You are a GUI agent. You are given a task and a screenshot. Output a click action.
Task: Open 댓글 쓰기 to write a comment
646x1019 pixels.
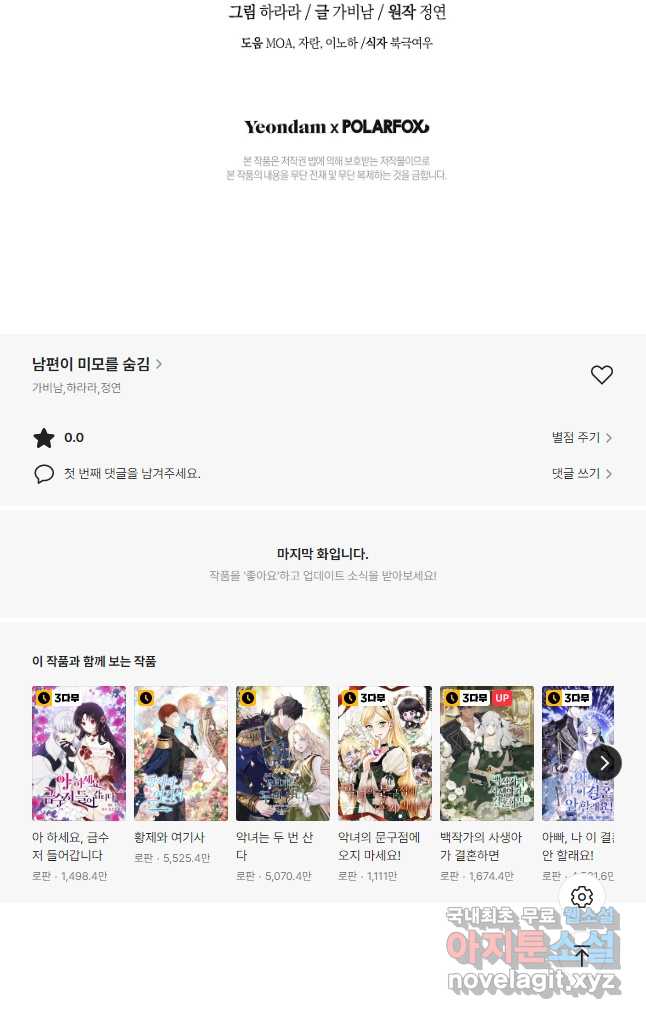(581, 474)
